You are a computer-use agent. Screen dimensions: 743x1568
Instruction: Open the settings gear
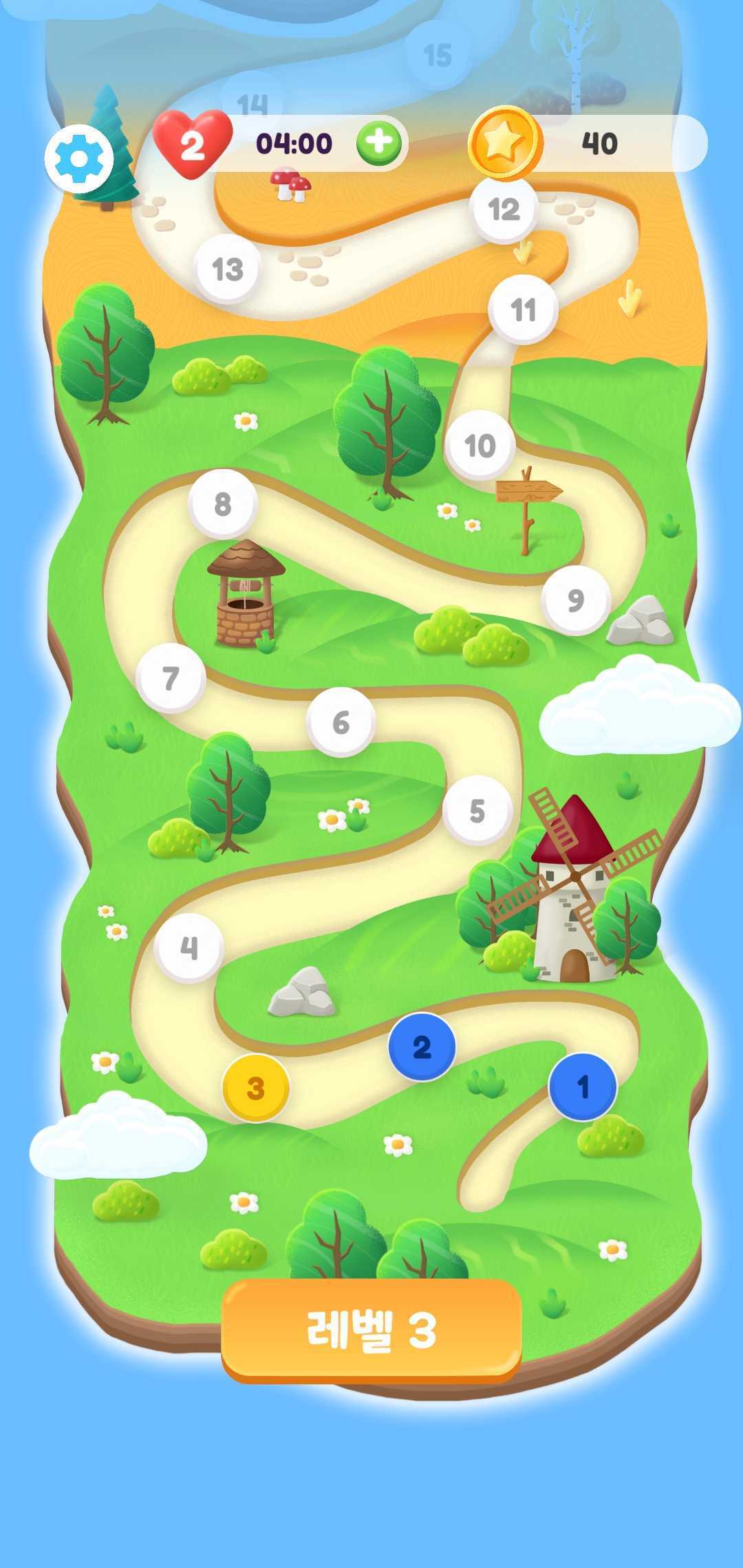click(x=79, y=158)
